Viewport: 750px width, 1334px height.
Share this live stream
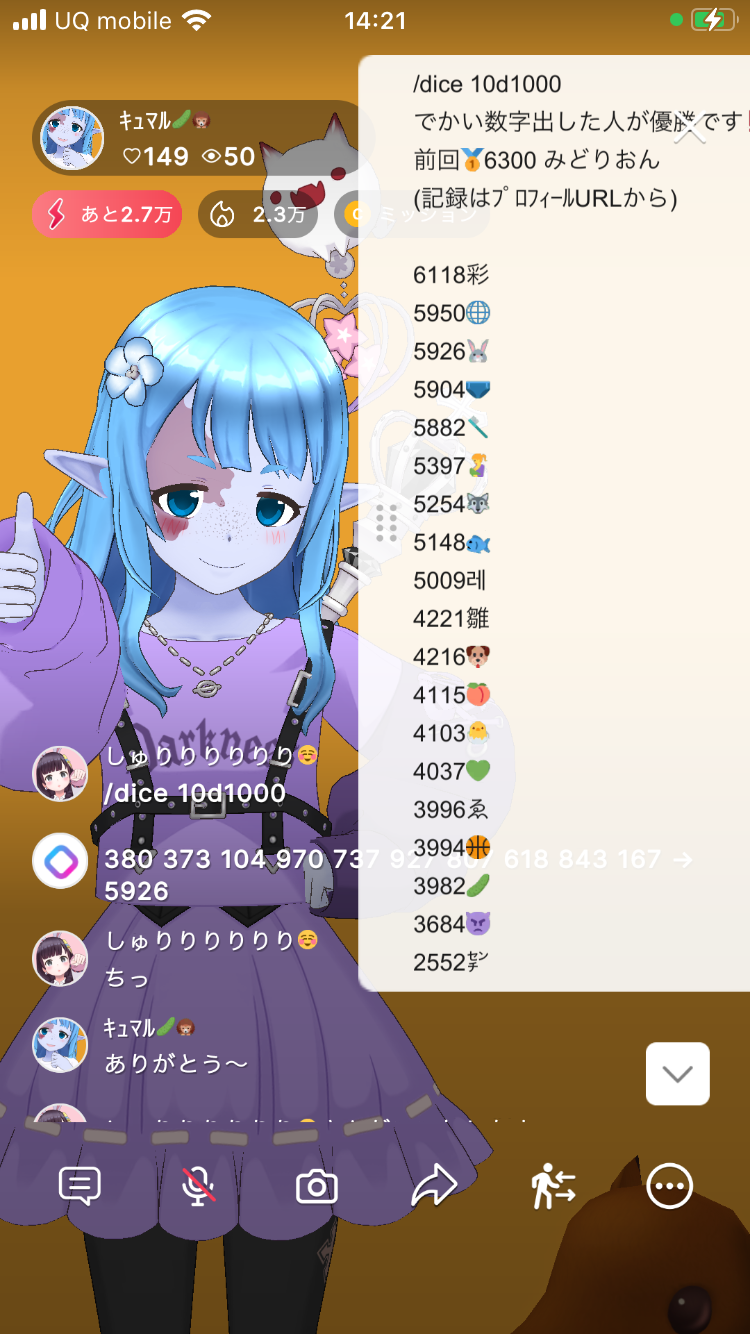coord(434,1186)
